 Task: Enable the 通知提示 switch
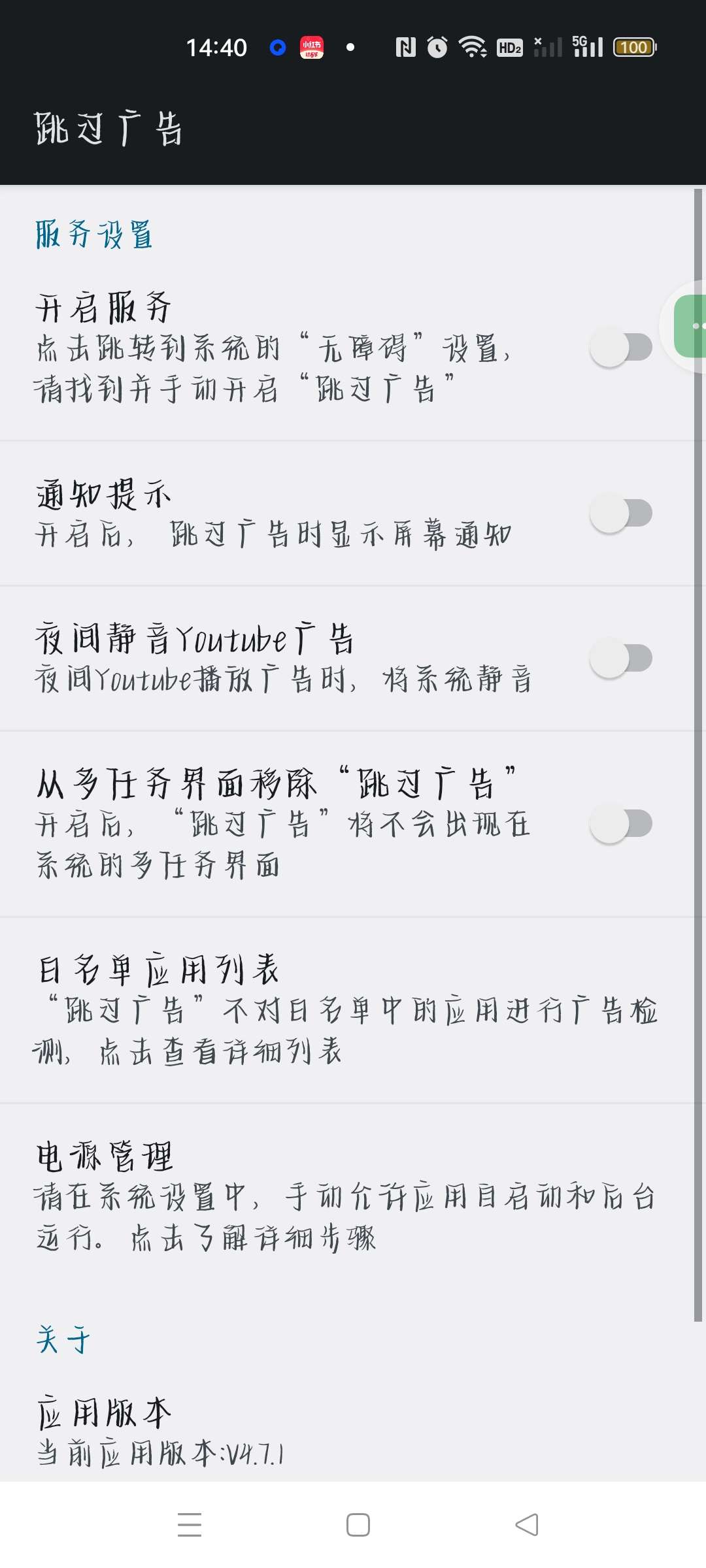tap(621, 514)
